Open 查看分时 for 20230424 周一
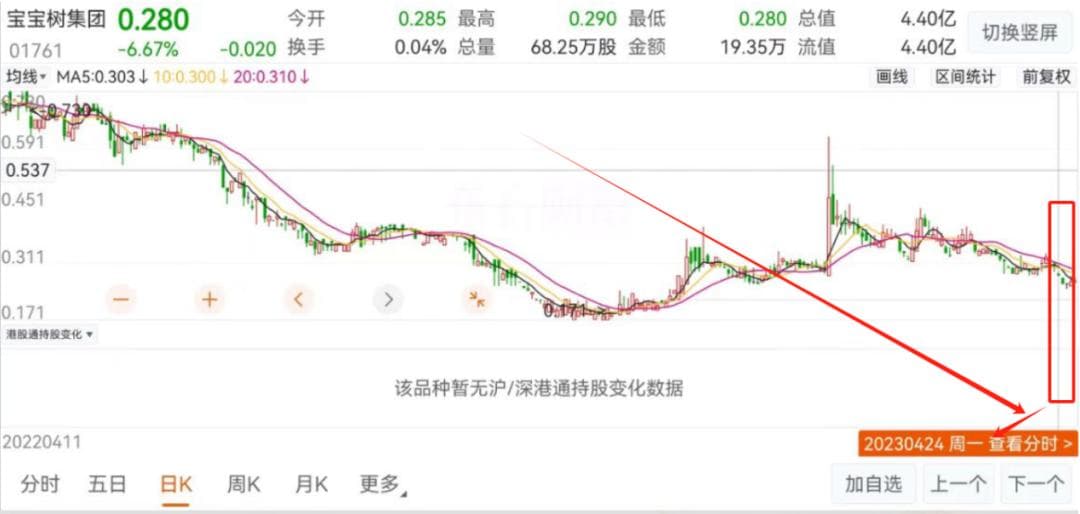This screenshot has width=1080, height=514. tap(967, 443)
